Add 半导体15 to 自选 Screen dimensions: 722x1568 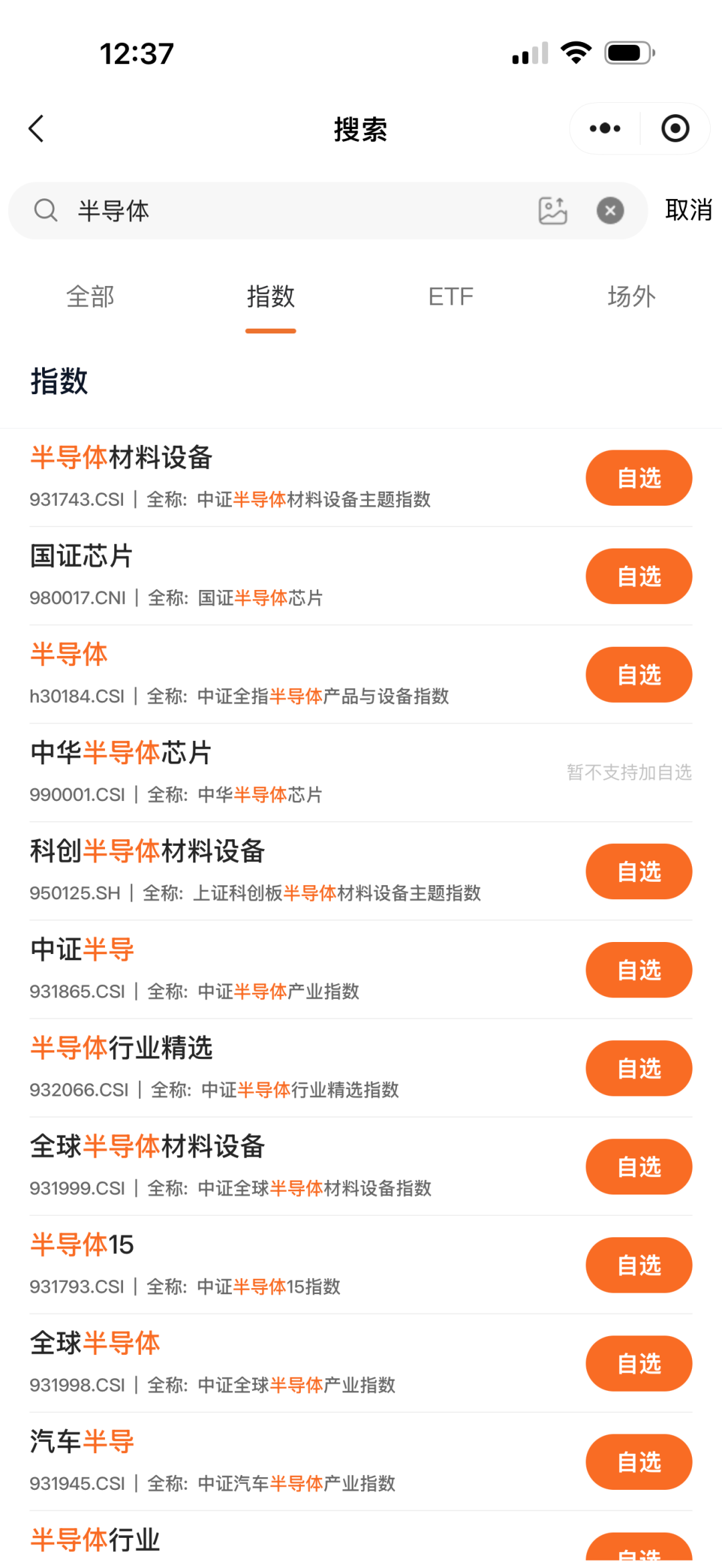click(639, 1265)
